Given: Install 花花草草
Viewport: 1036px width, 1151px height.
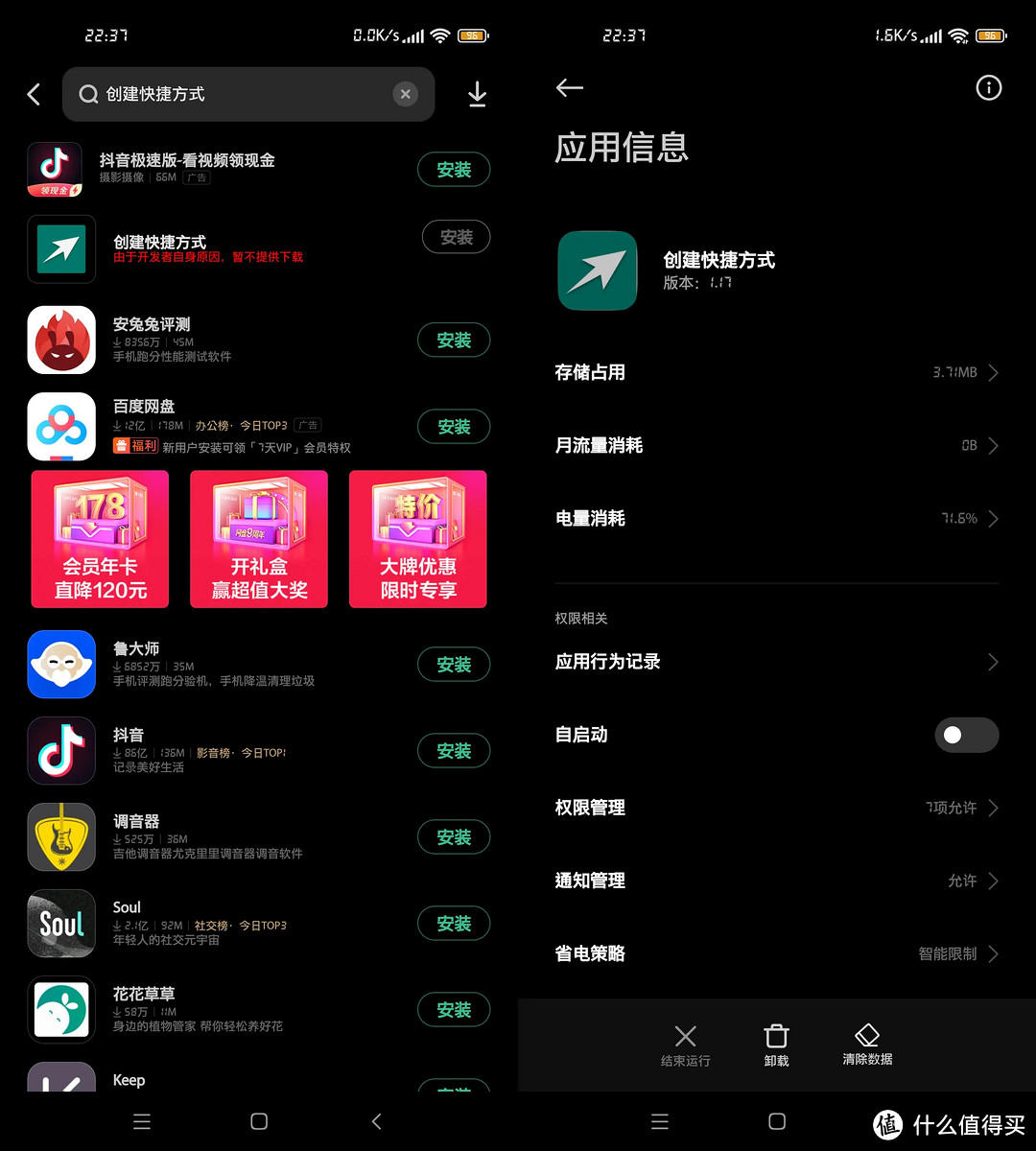Looking at the screenshot, I should click(454, 1010).
